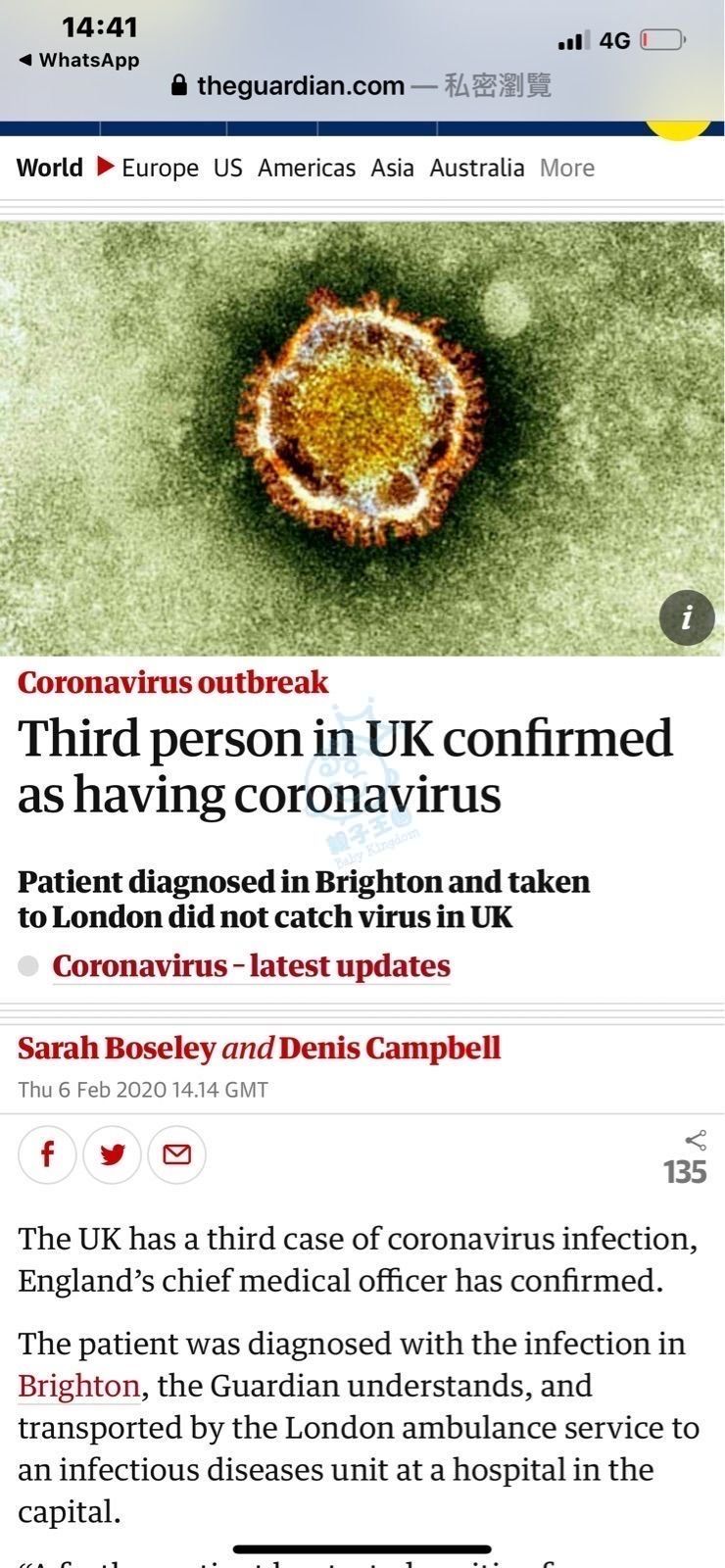Screen dimensions: 725x1568
Task: Open the Brighton link in article
Action: click(x=78, y=1386)
